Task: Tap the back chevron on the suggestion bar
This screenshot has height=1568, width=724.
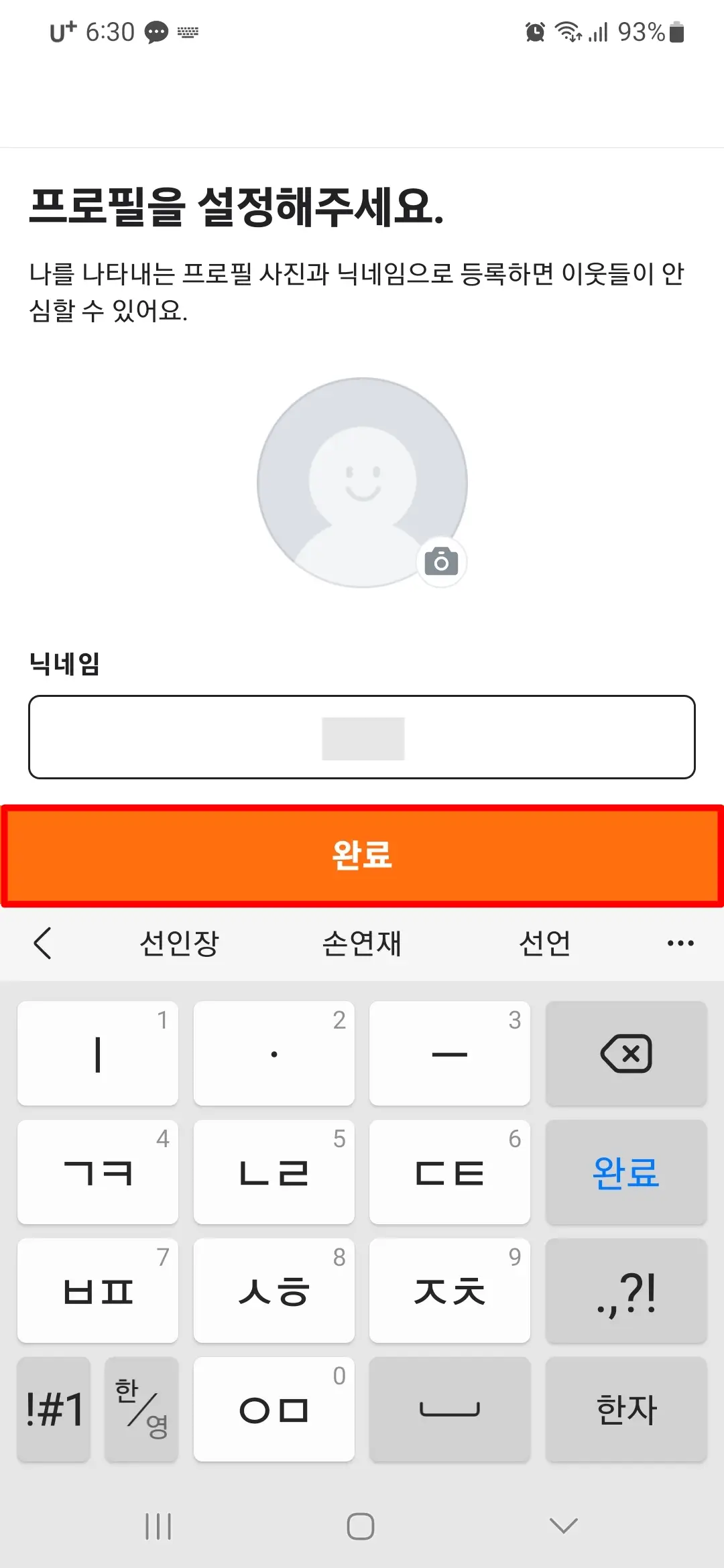Action: (43, 943)
